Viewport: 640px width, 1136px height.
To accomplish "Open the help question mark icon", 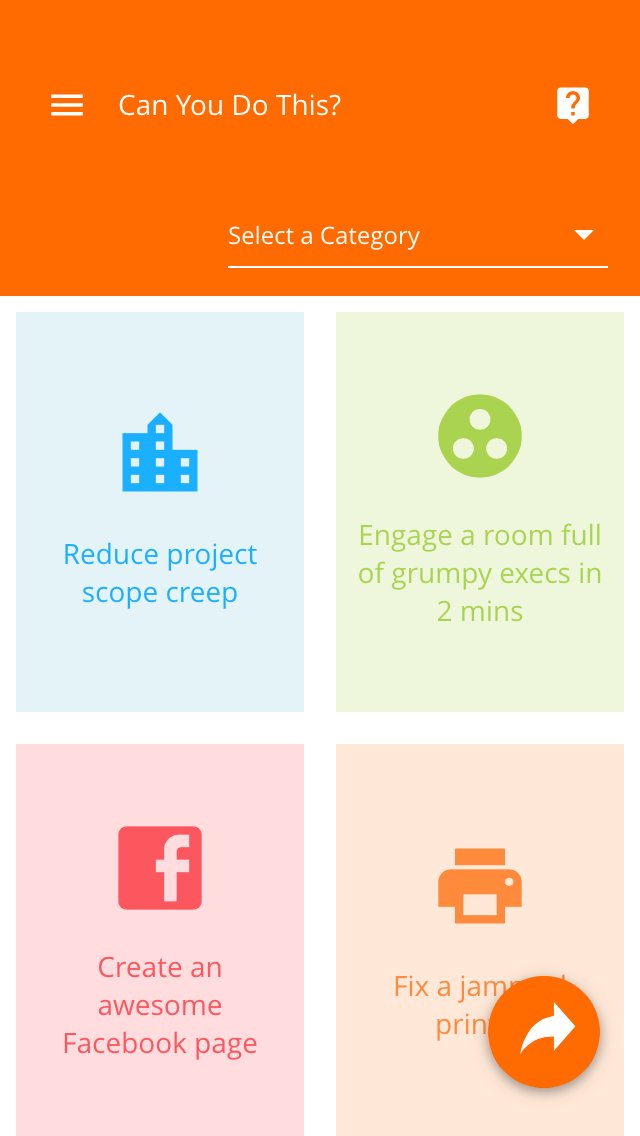I will pyautogui.click(x=572, y=105).
